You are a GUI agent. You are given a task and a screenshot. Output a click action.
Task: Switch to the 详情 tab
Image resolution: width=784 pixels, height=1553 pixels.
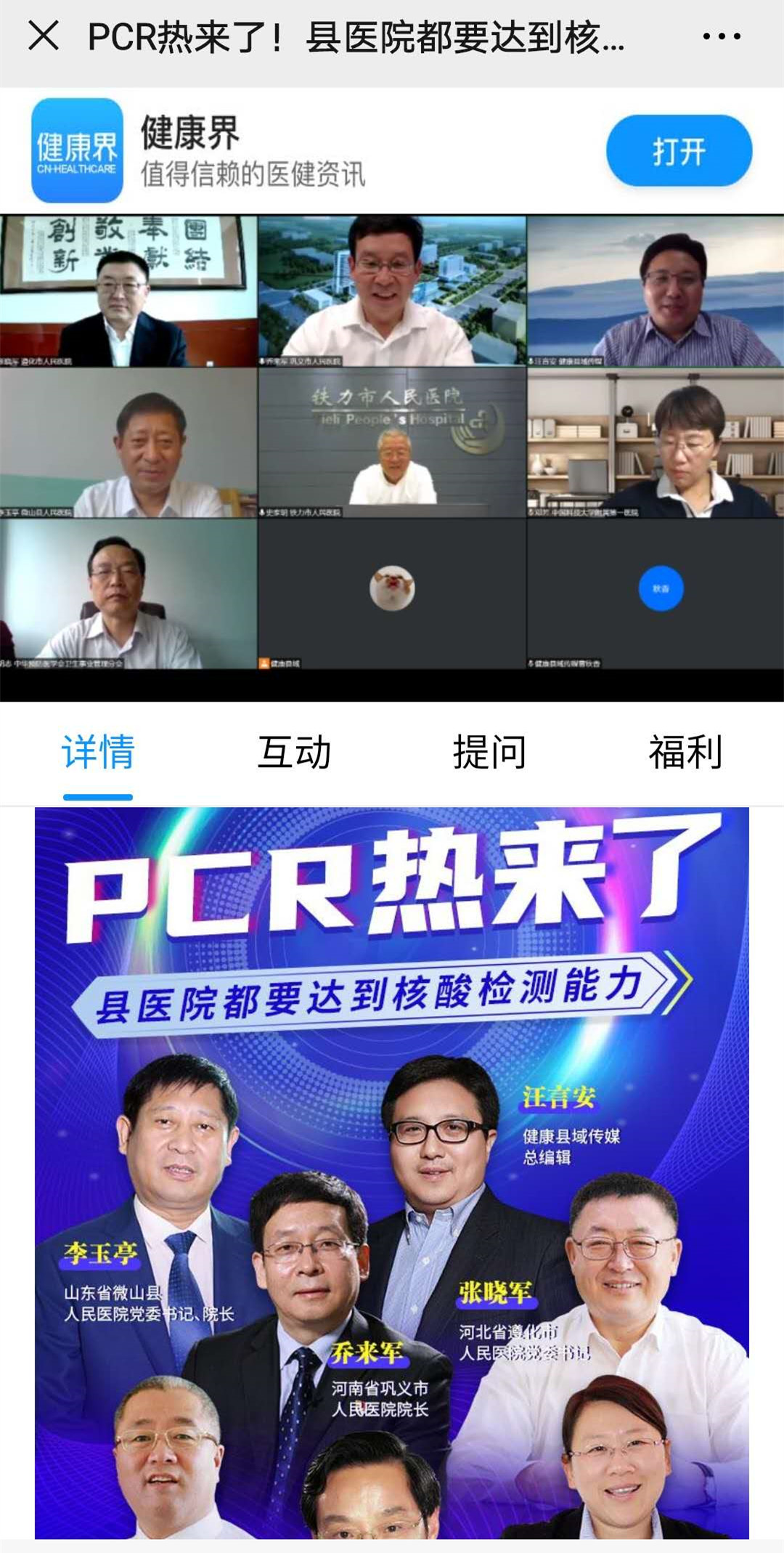tap(98, 752)
